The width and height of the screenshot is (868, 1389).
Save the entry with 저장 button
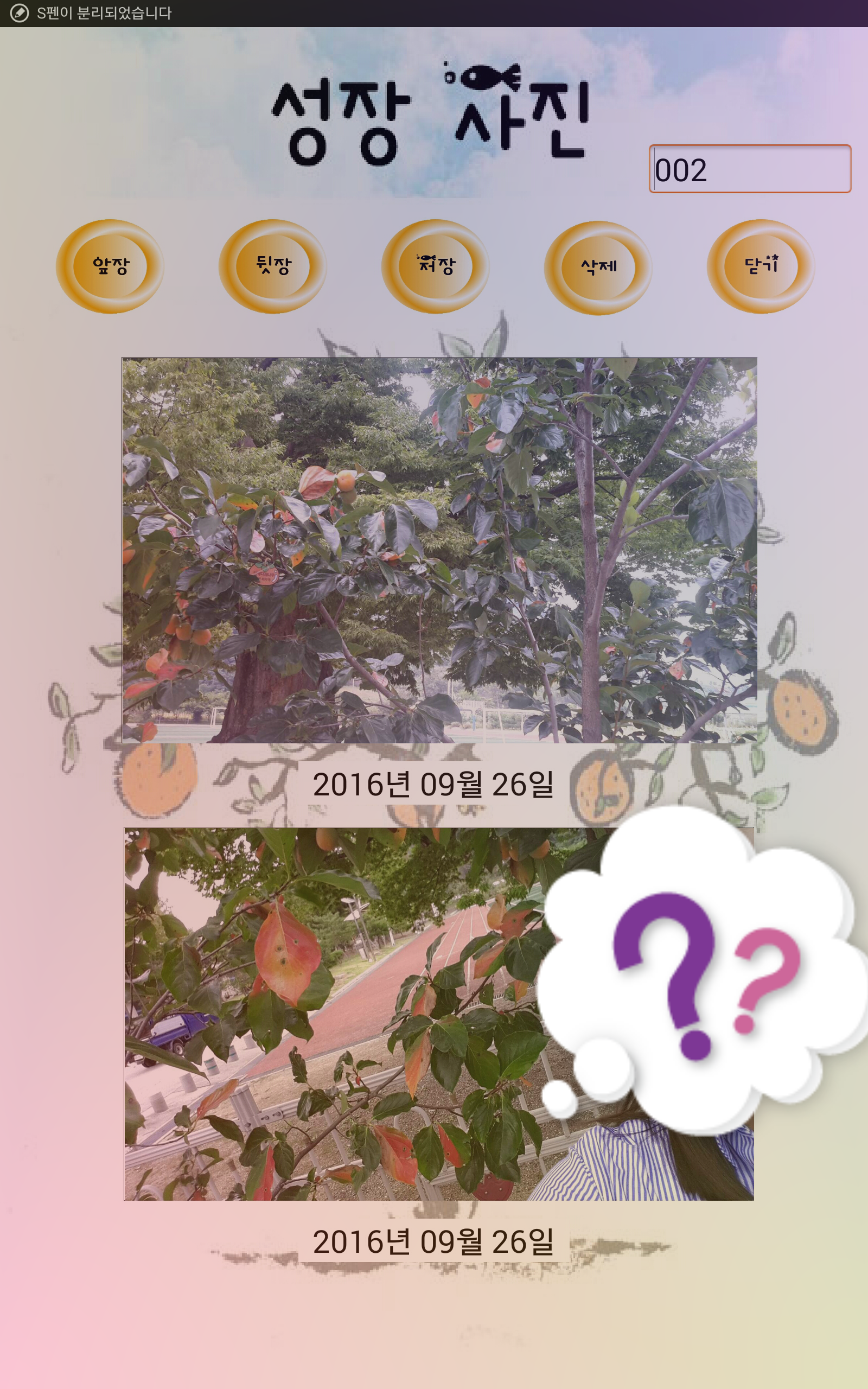435,266
